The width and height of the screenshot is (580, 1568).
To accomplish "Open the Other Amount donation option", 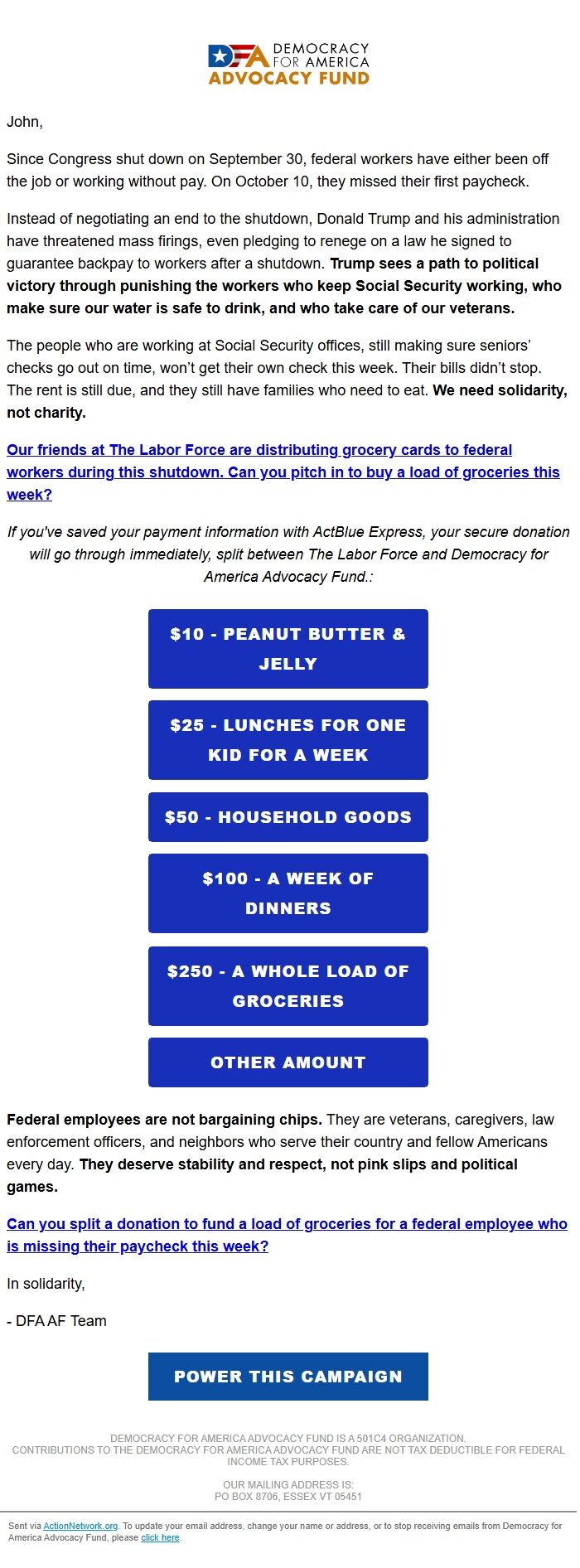I will 288,1062.
